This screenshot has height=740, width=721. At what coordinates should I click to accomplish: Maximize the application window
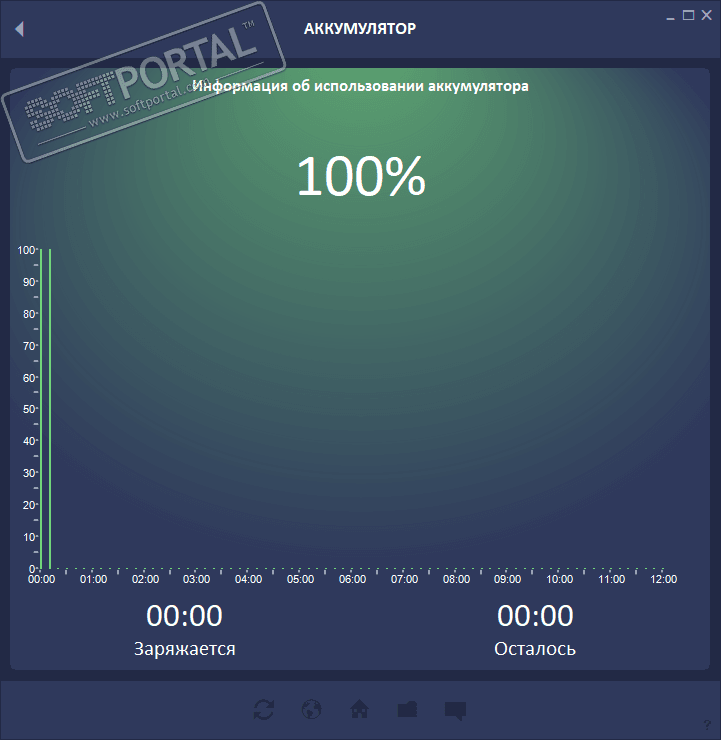pos(688,14)
